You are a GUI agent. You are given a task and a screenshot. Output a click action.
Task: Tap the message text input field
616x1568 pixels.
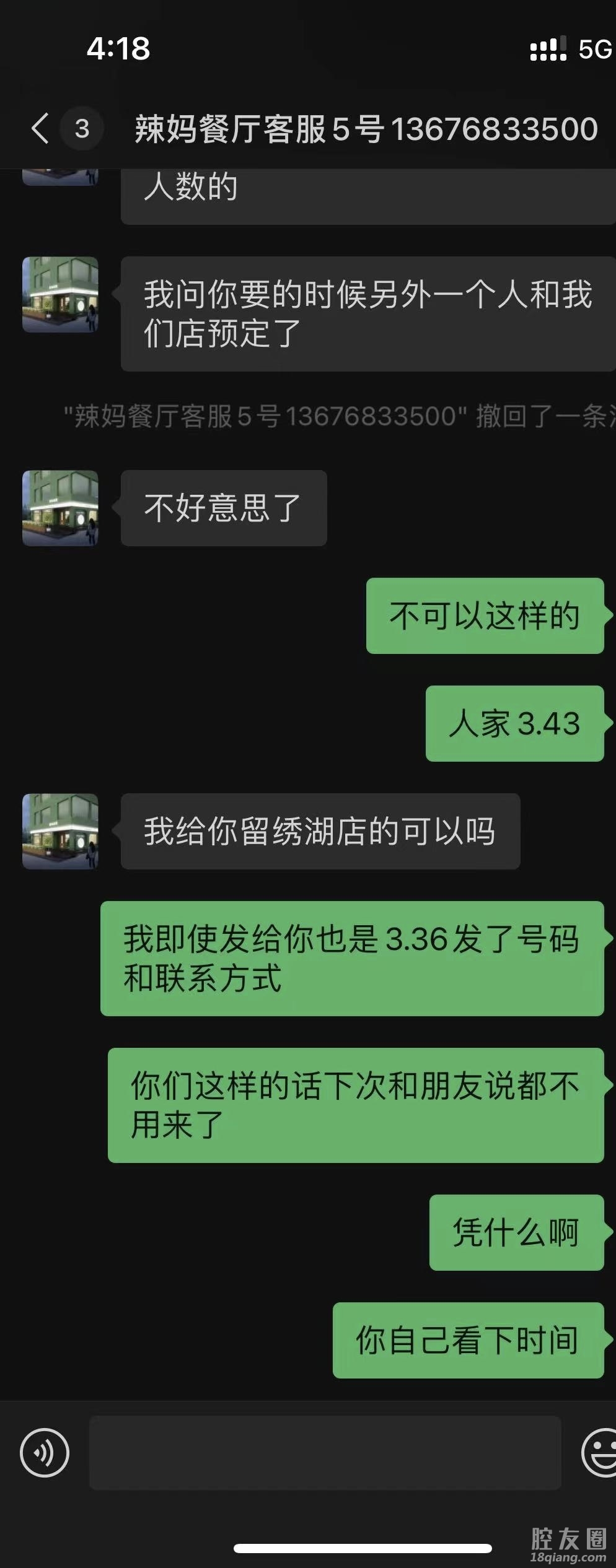click(325, 1452)
